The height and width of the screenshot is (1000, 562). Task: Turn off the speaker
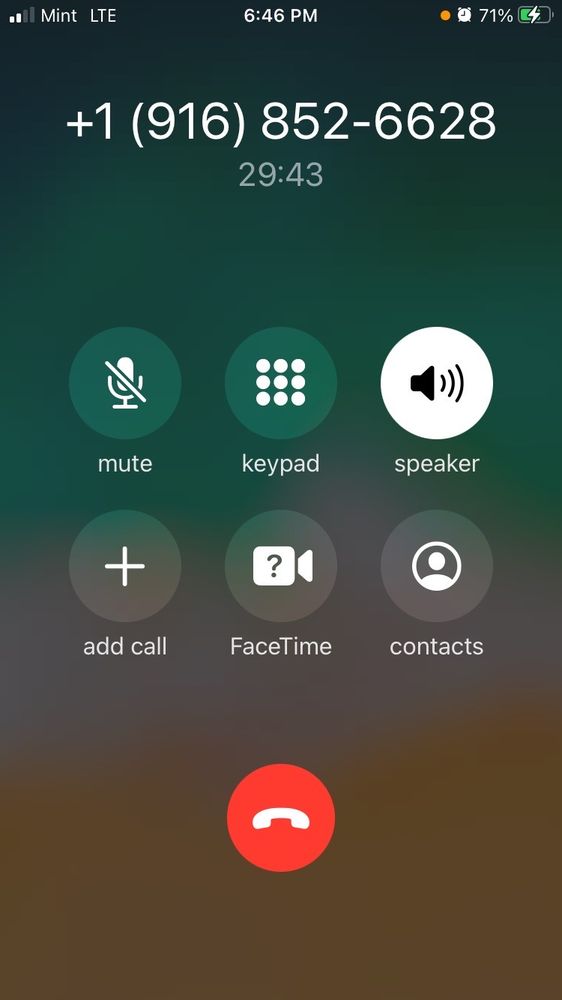pyautogui.click(x=436, y=383)
